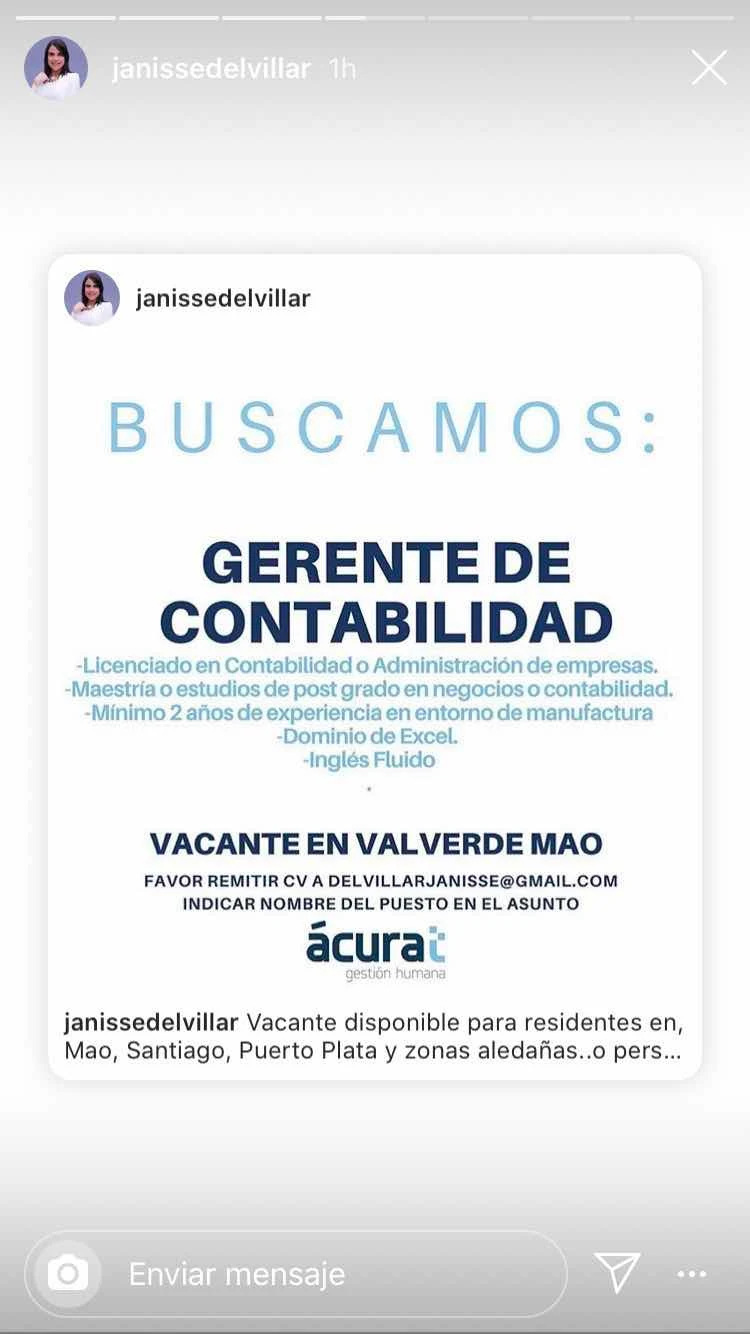Close the story viewer
Viewport: 750px width, 1334px height.
click(709, 68)
